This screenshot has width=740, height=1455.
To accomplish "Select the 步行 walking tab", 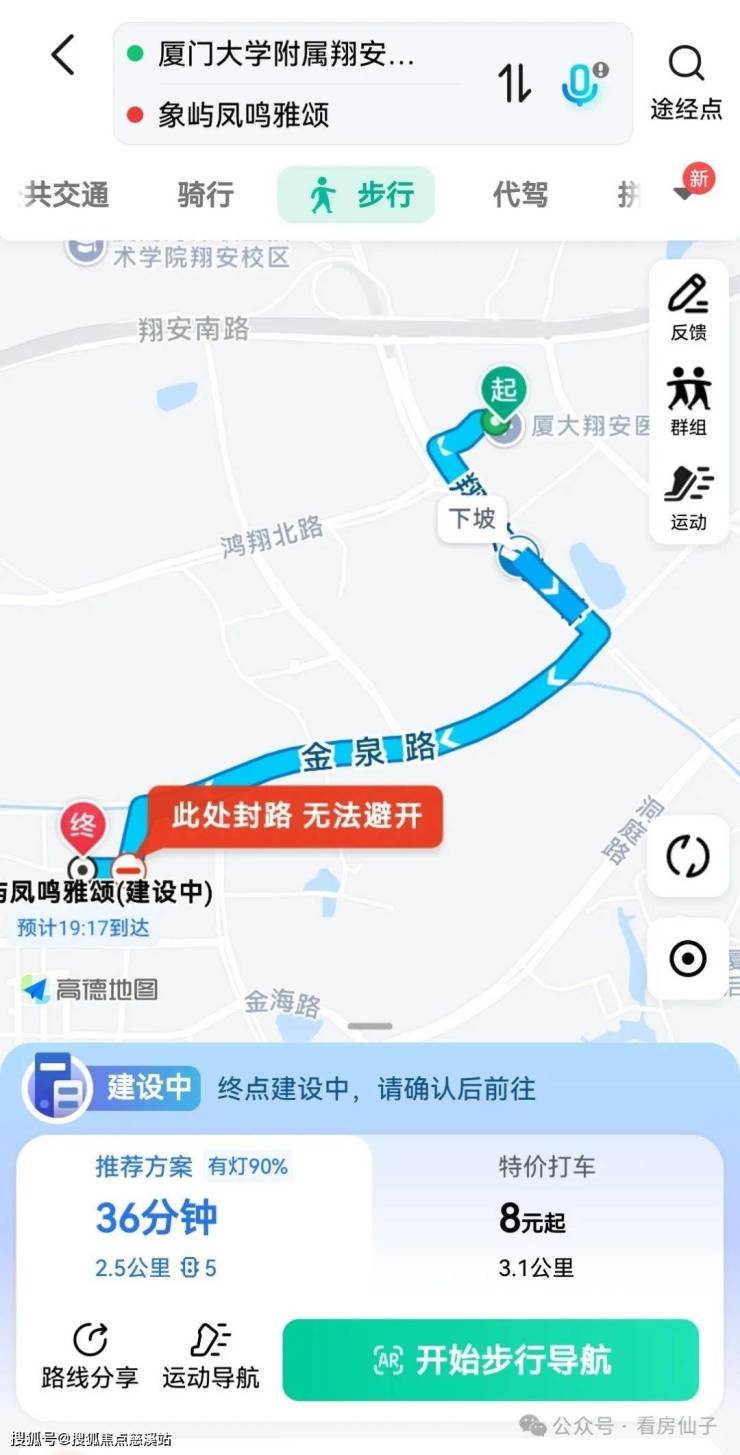I will pos(357,194).
